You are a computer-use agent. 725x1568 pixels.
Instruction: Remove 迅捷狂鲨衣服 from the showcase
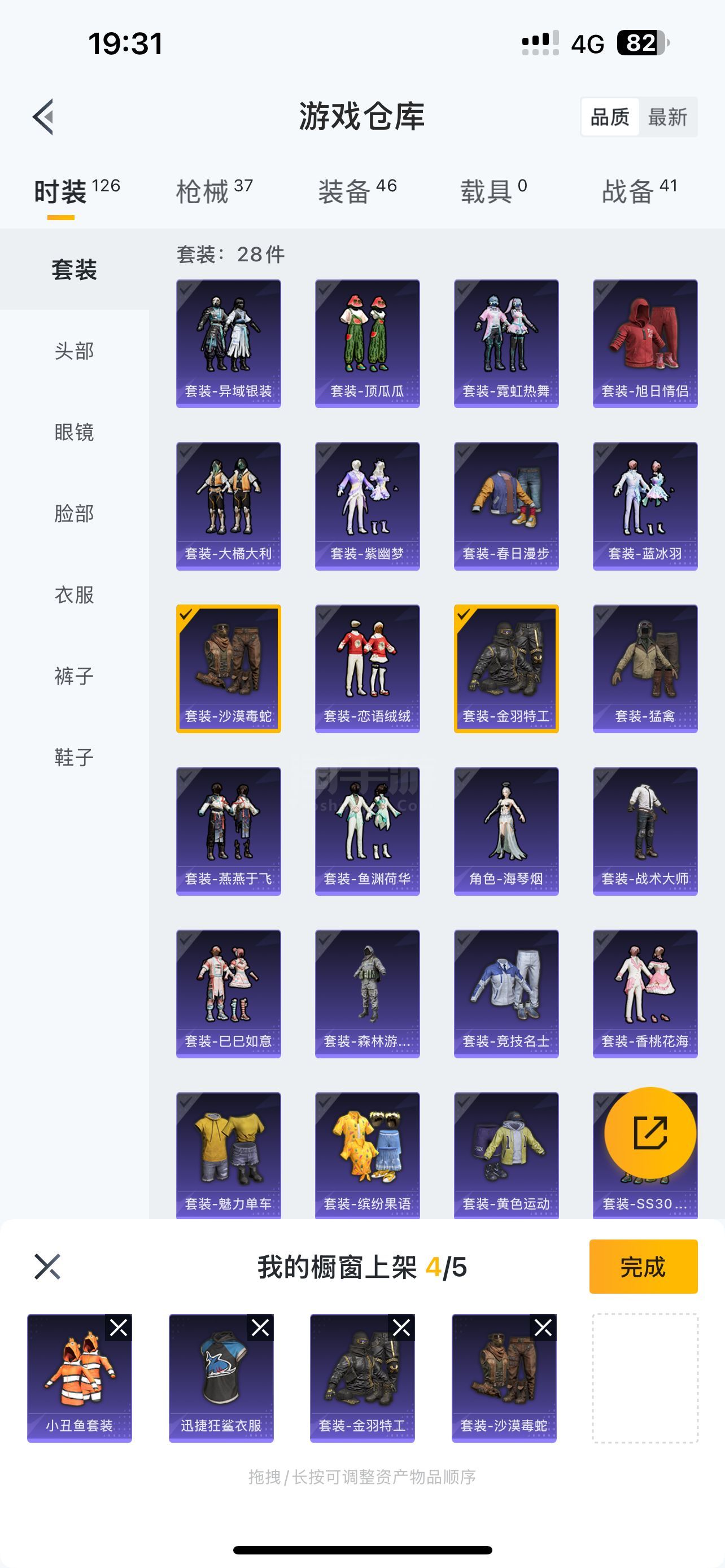pyautogui.click(x=260, y=1327)
